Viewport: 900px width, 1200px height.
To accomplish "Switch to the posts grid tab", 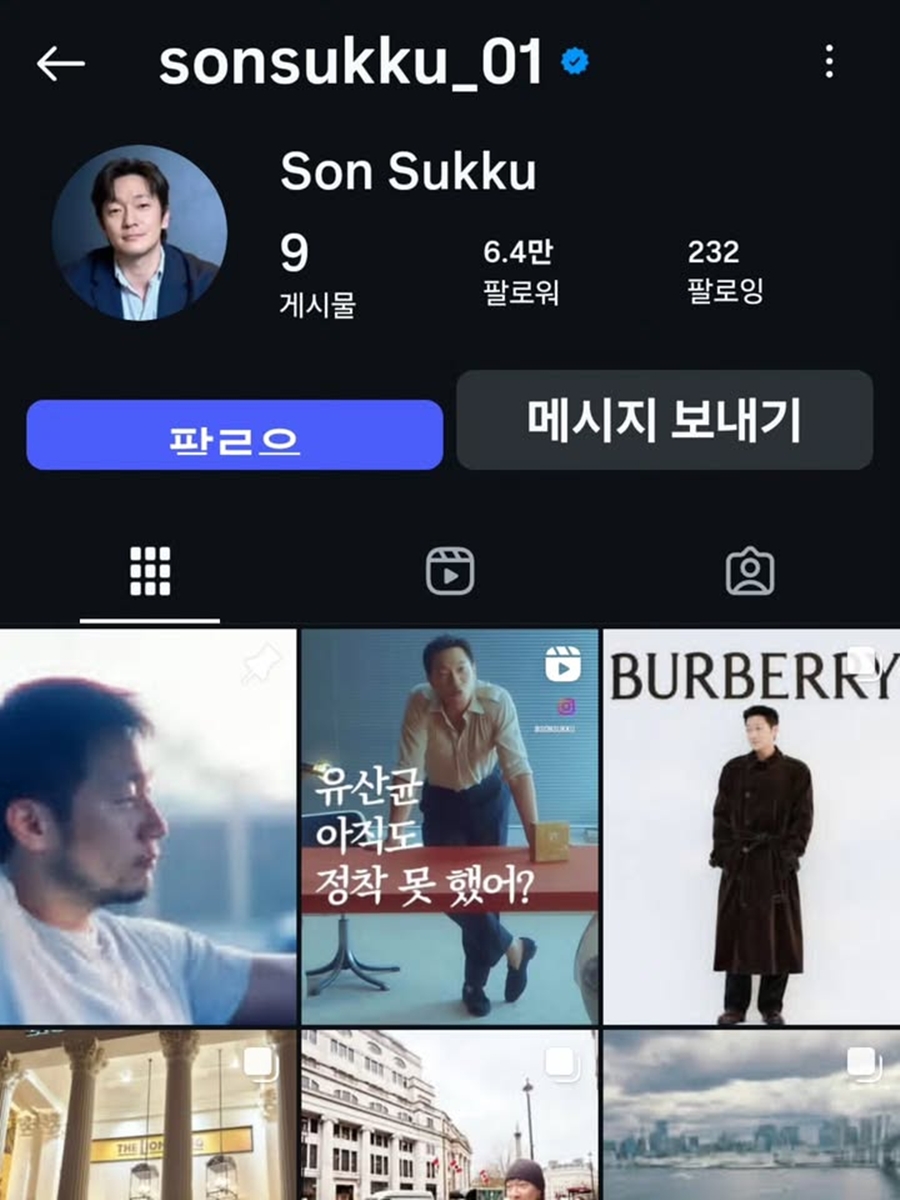I will coord(149,571).
